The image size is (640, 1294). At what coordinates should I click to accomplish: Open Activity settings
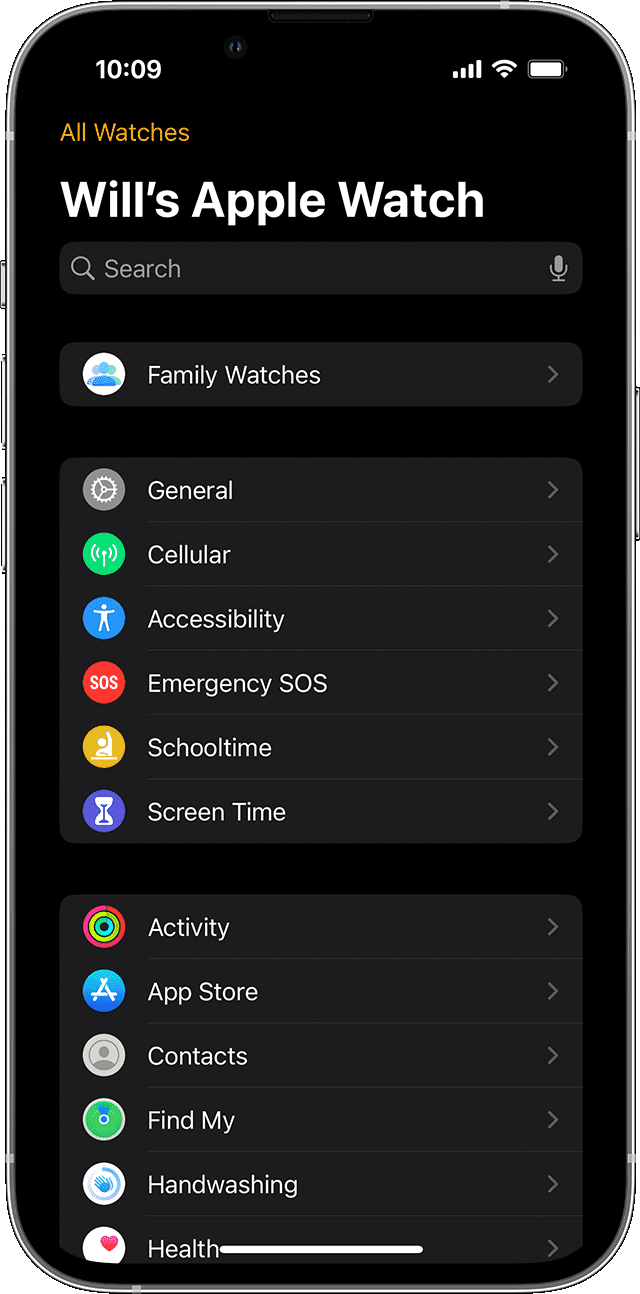point(320,927)
